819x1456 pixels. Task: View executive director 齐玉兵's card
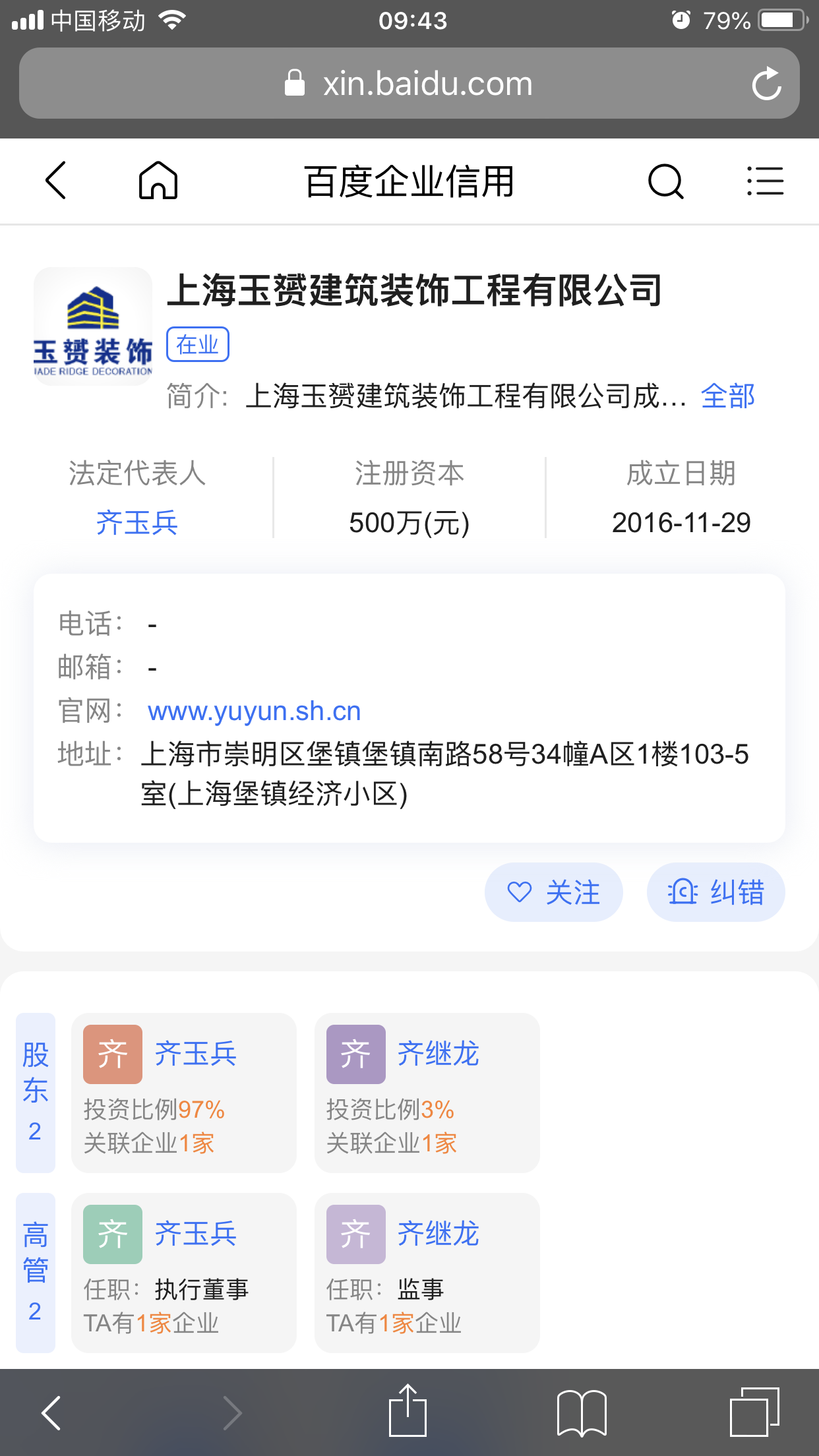coord(184,1273)
